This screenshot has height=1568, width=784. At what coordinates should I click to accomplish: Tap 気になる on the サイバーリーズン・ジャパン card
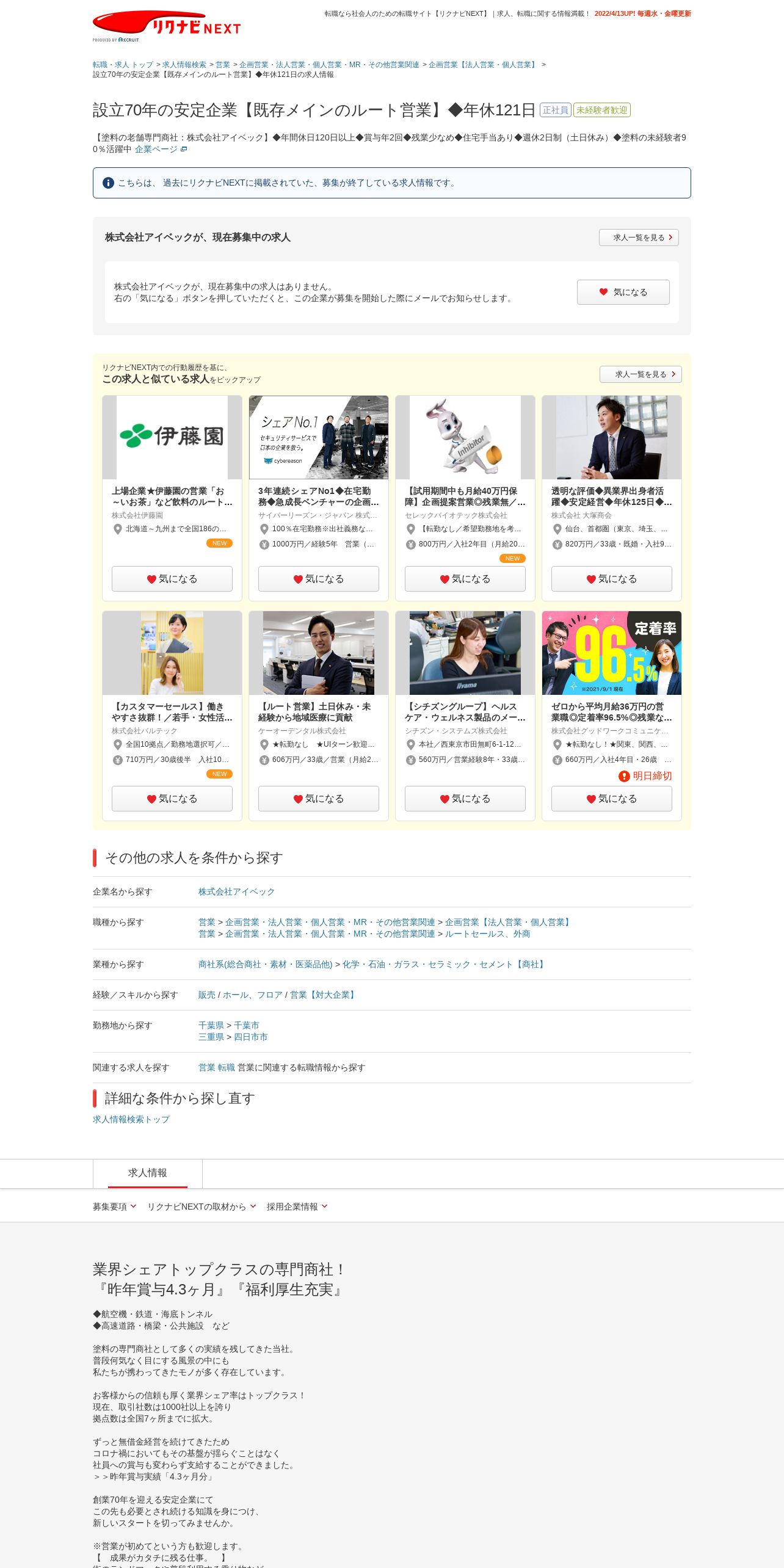click(x=319, y=579)
